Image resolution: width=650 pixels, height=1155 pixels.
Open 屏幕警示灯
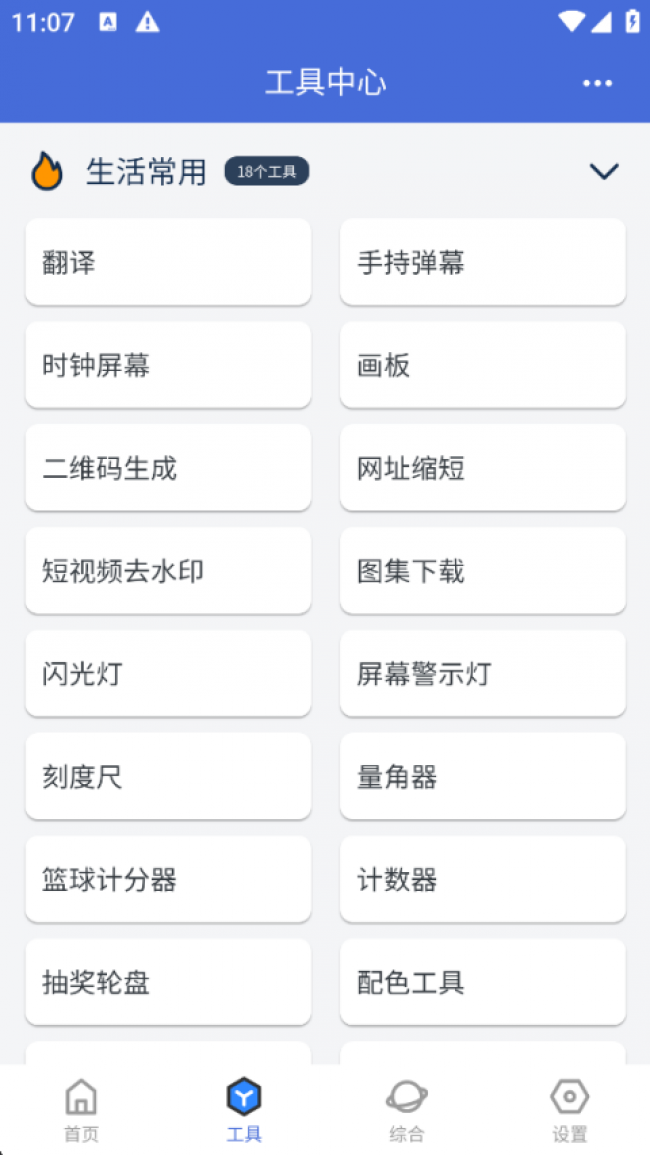[x=482, y=674]
